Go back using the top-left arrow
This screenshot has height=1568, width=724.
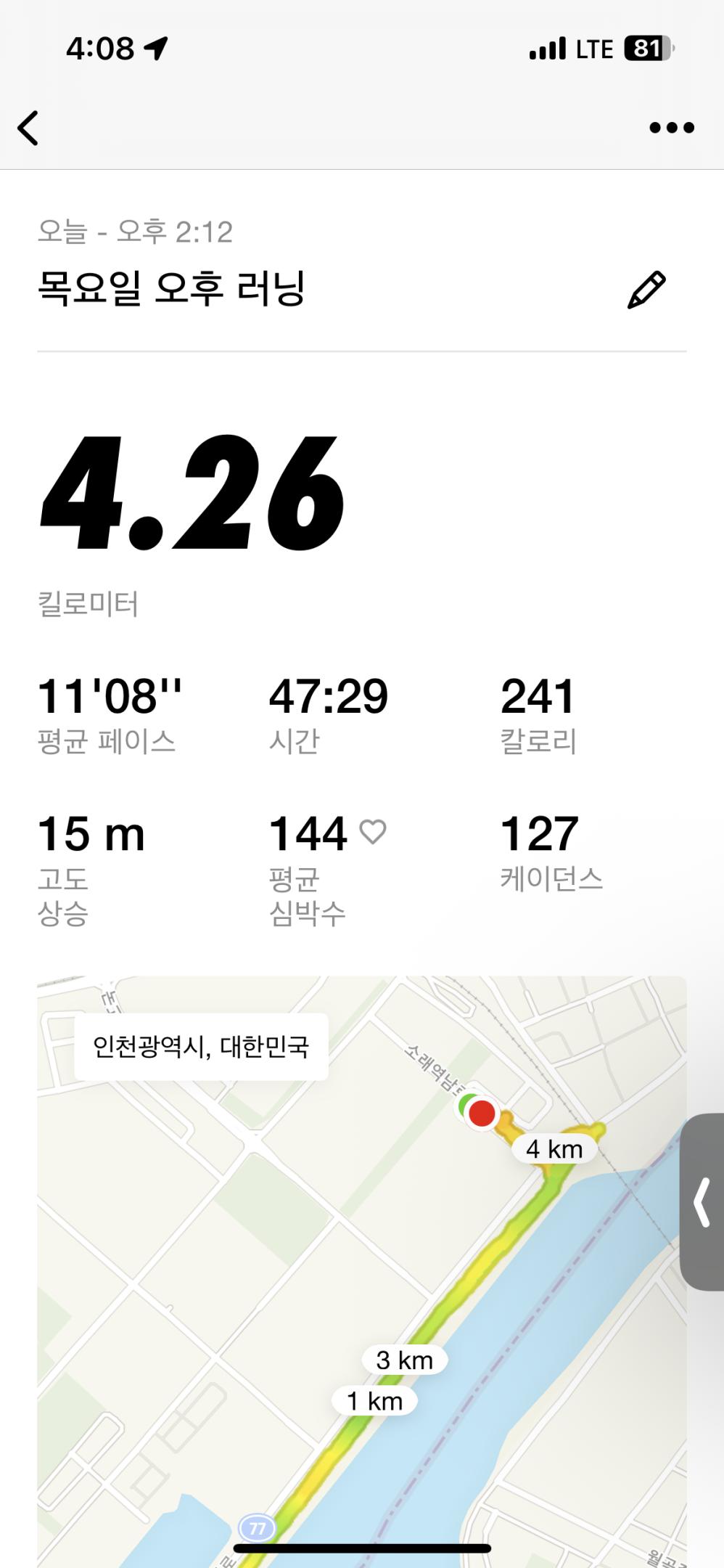tap(28, 128)
